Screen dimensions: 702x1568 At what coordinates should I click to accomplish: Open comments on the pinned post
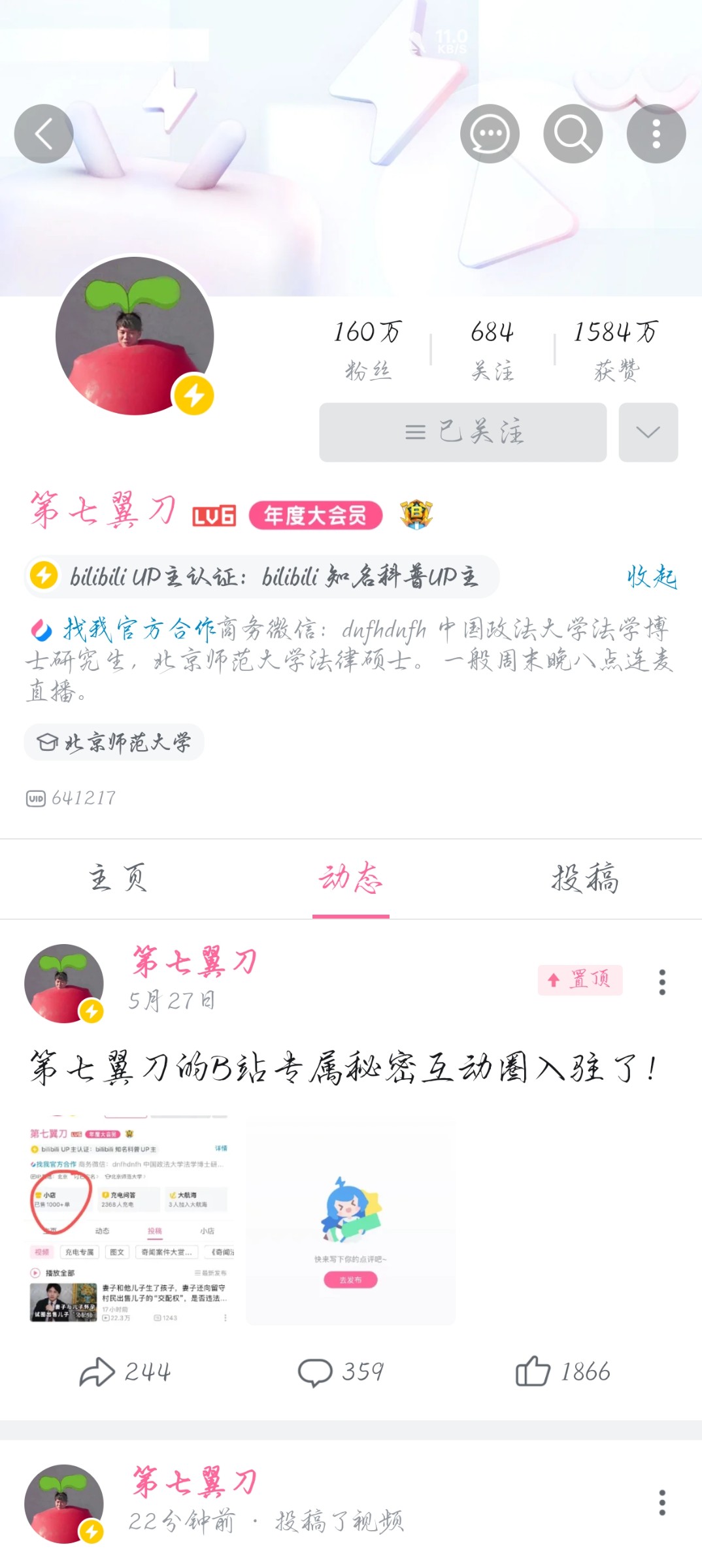pyautogui.click(x=341, y=1371)
